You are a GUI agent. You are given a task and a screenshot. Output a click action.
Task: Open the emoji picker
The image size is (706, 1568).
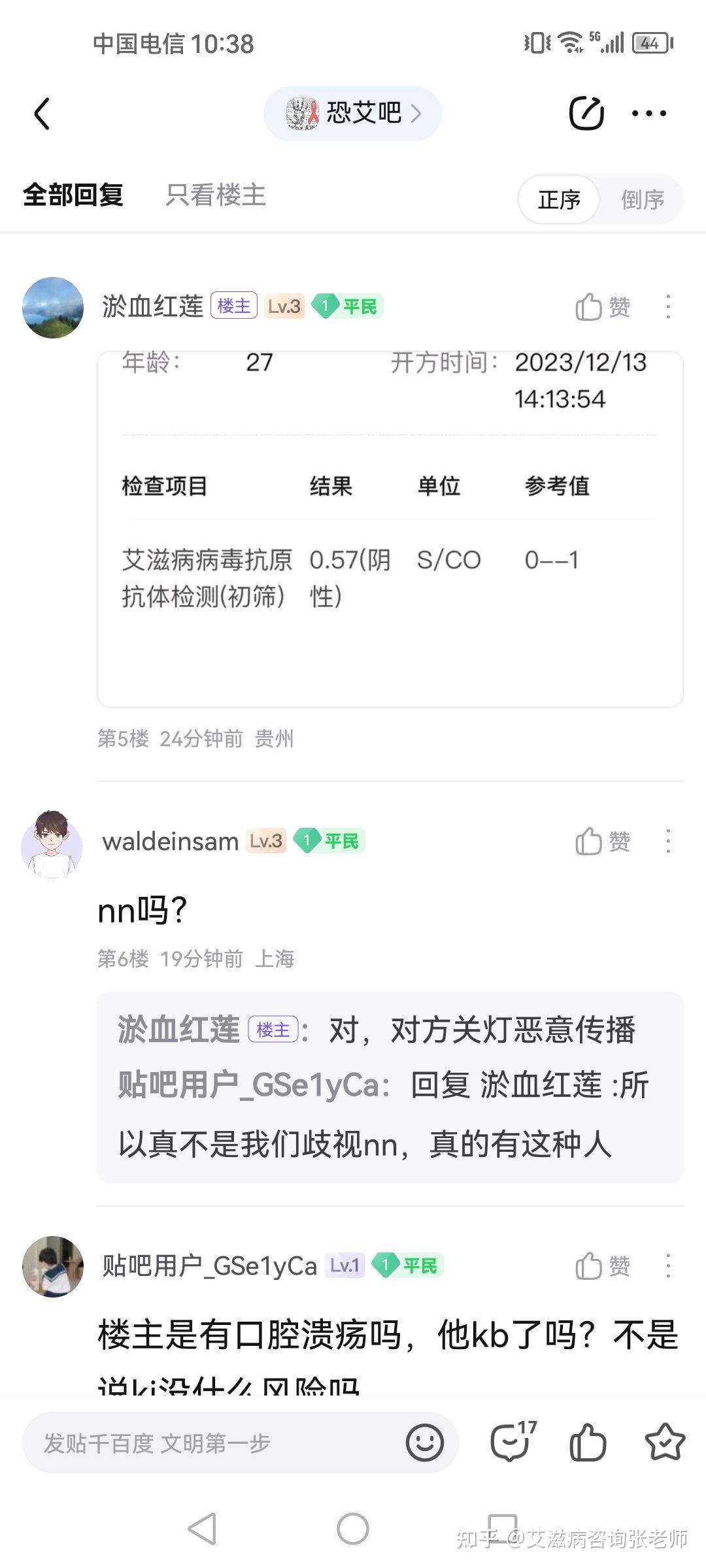[425, 1443]
